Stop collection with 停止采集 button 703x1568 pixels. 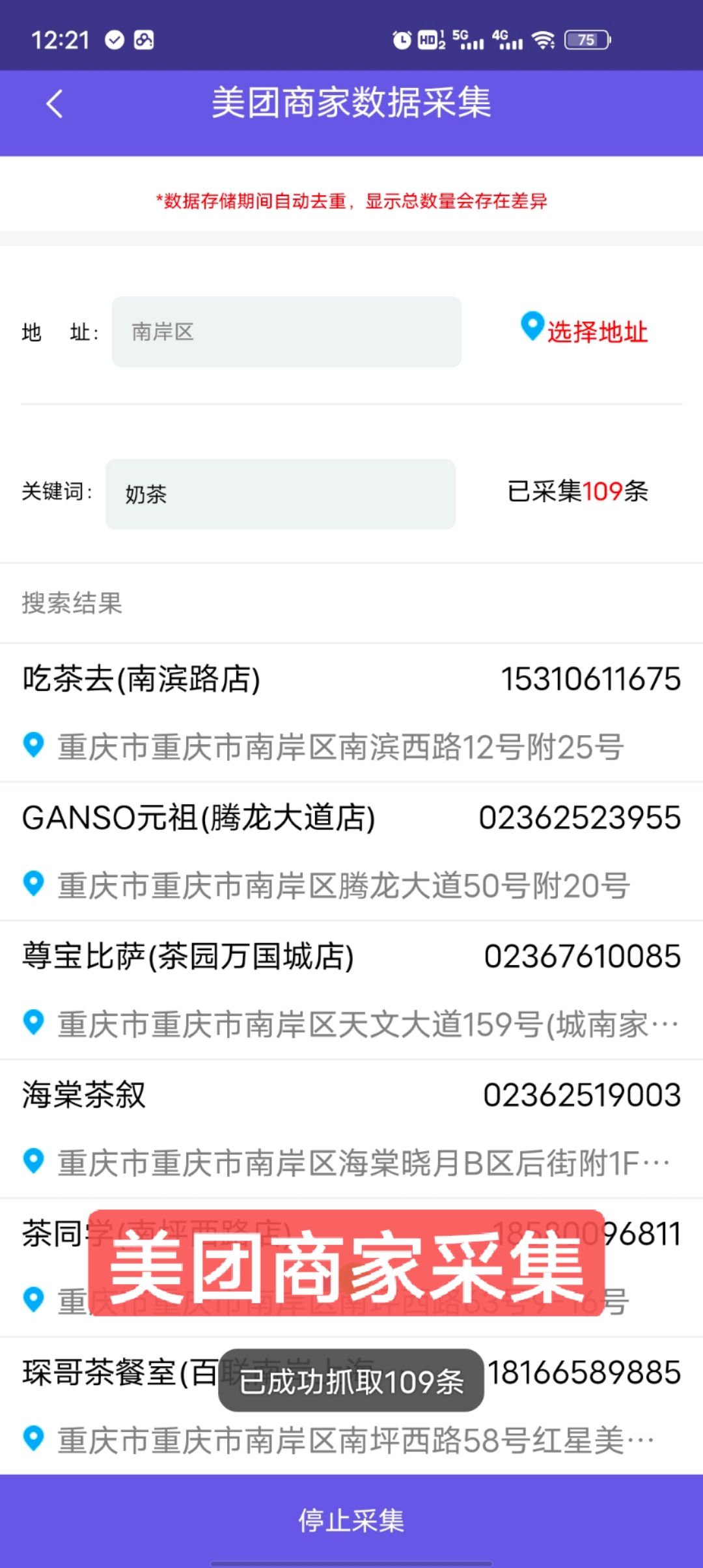click(x=351, y=1520)
